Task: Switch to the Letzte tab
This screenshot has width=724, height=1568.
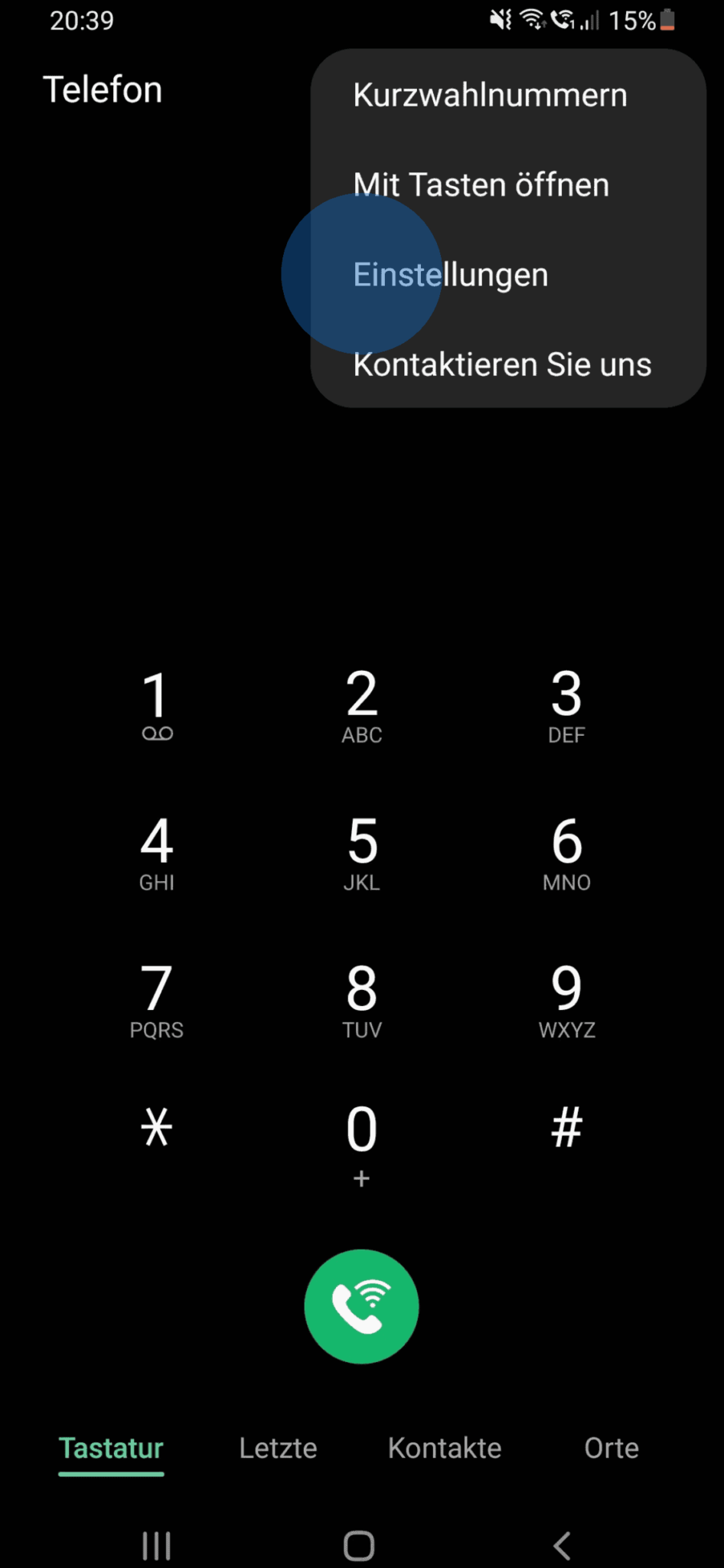Action: (x=278, y=1448)
